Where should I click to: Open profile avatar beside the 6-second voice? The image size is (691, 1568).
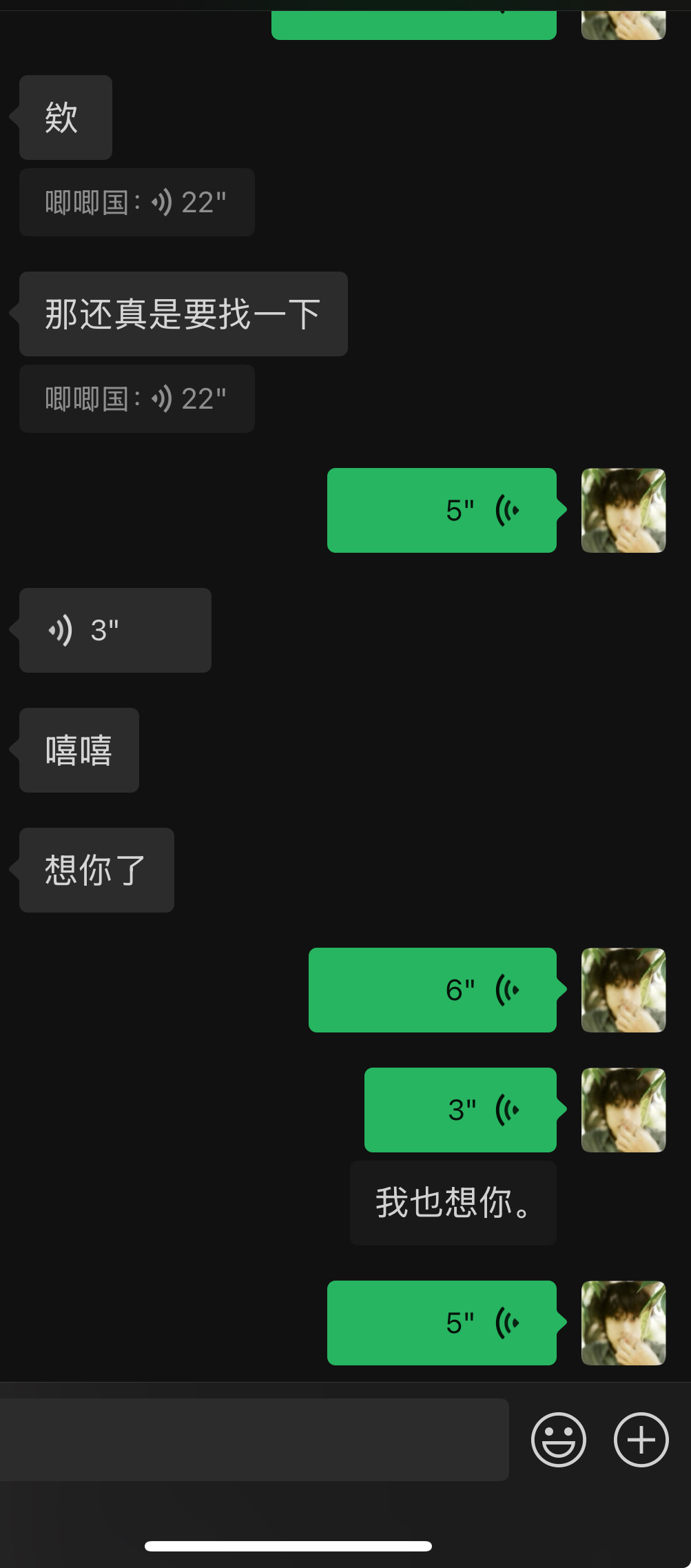[623, 990]
